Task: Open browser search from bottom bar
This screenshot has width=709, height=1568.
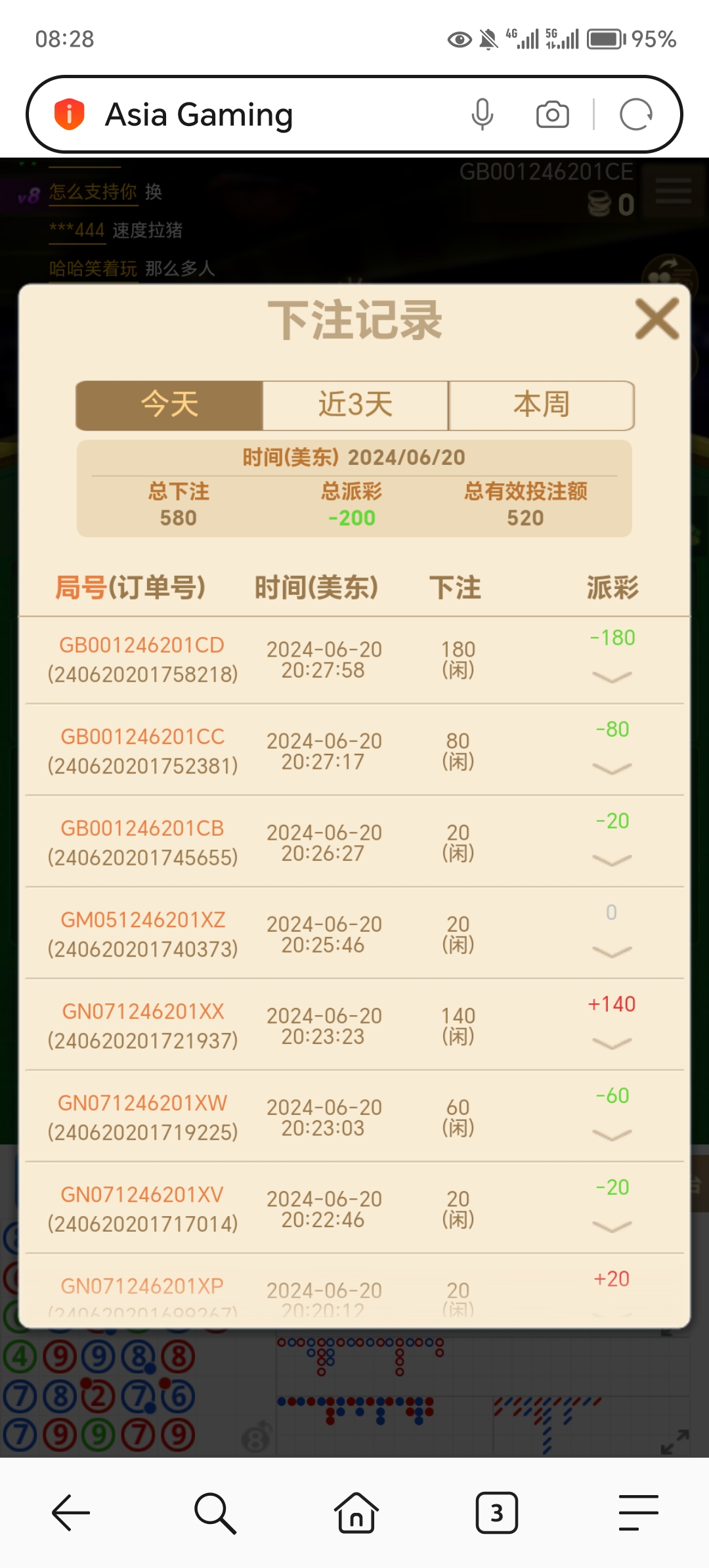Action: point(215,1513)
